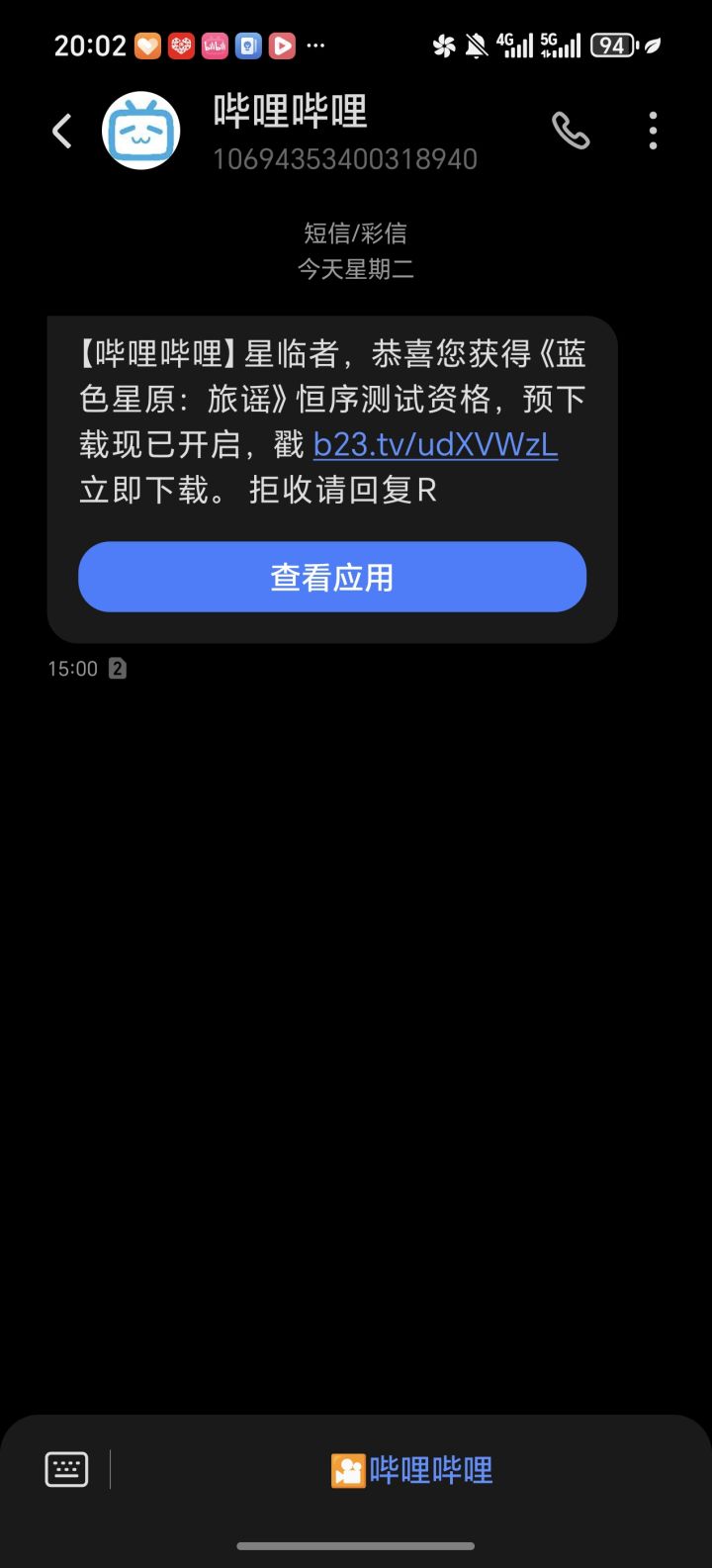Viewport: 712px width, 1568px height.
Task: Tap the orange video camera icon near 哔哩哔哩
Action: (x=348, y=1470)
